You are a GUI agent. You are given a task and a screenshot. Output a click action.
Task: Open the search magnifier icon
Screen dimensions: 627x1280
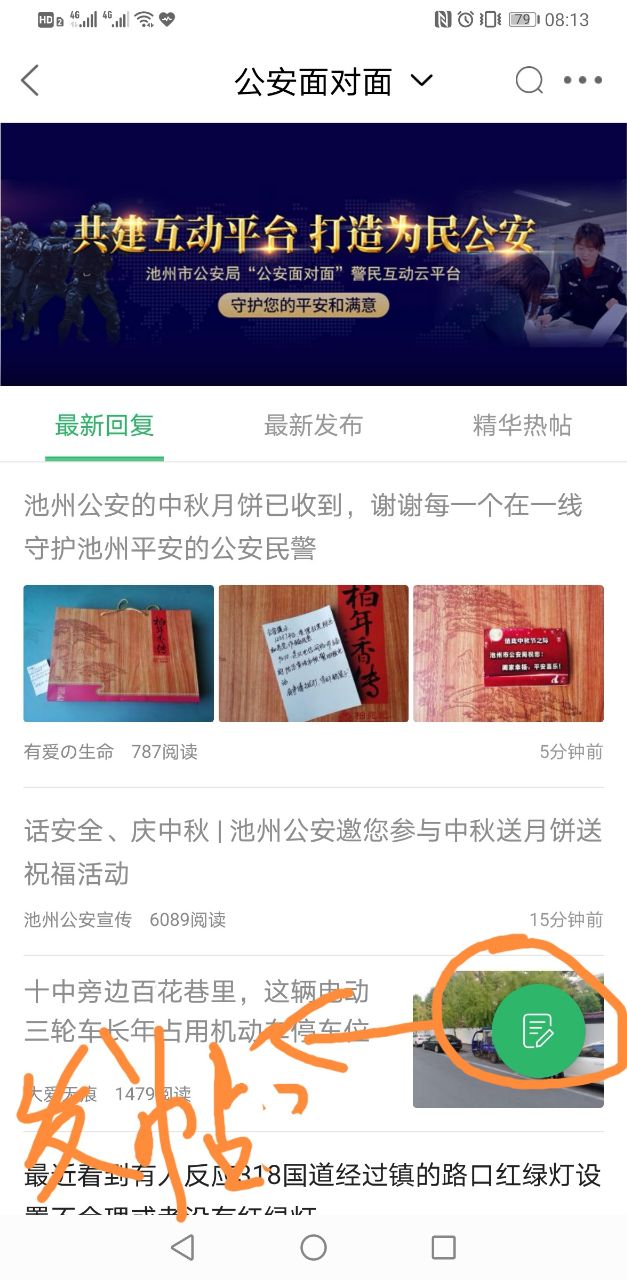coord(529,81)
